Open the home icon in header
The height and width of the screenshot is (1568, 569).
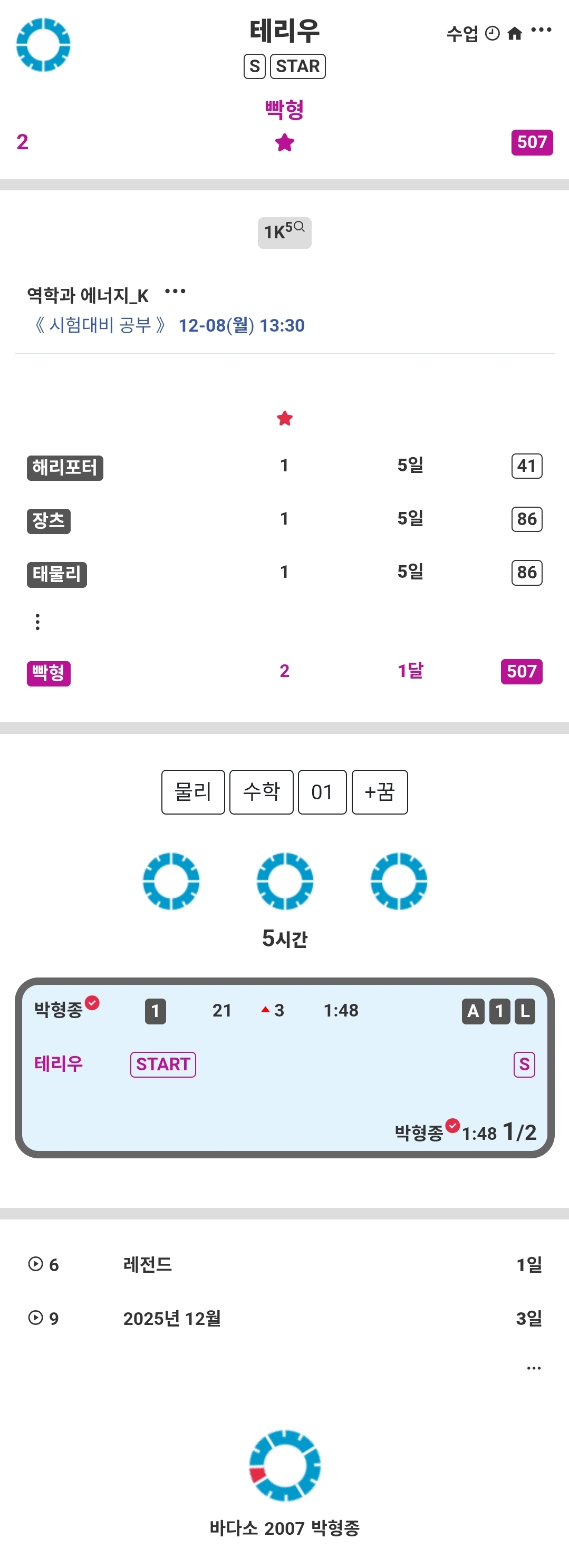(x=514, y=33)
